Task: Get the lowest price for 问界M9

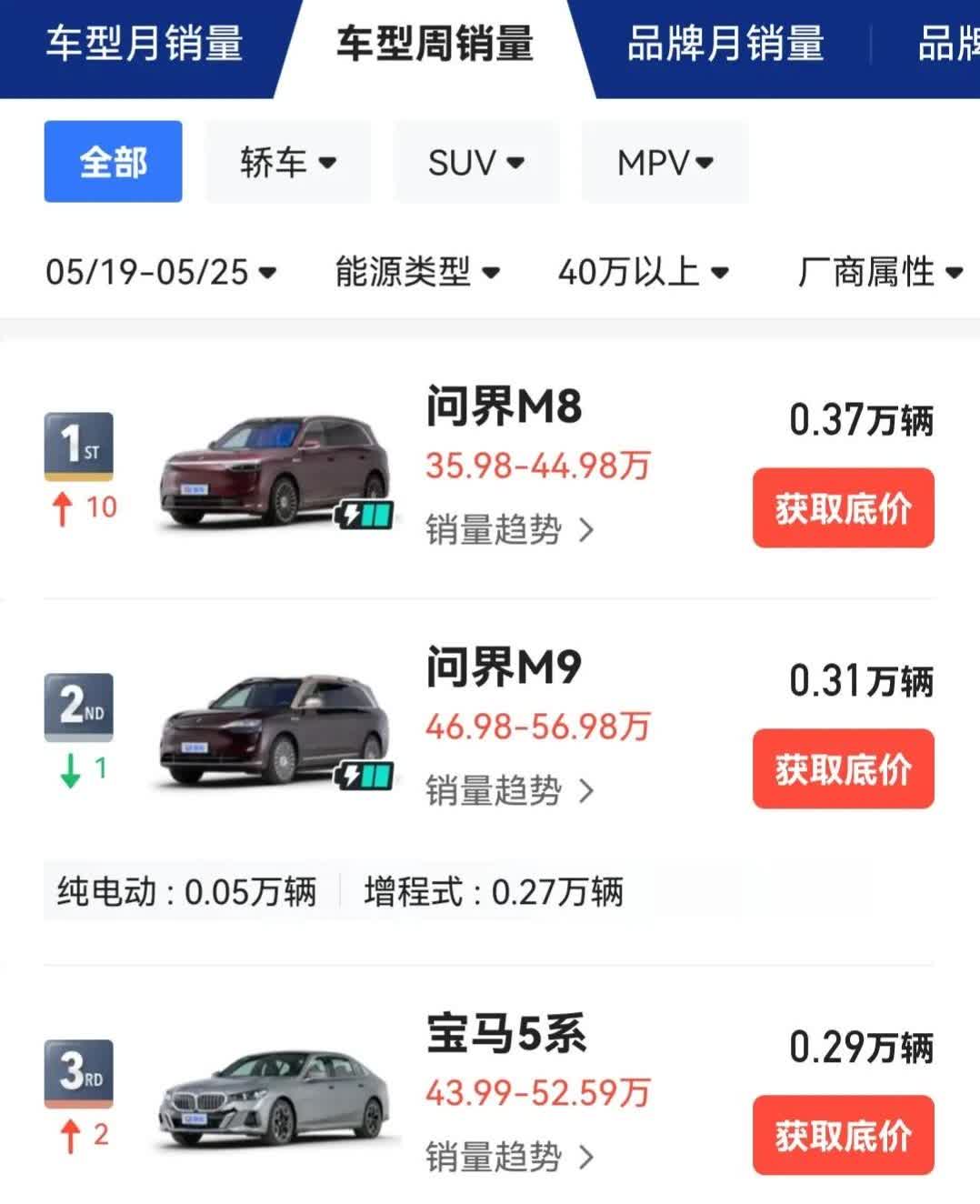Action: [x=843, y=768]
